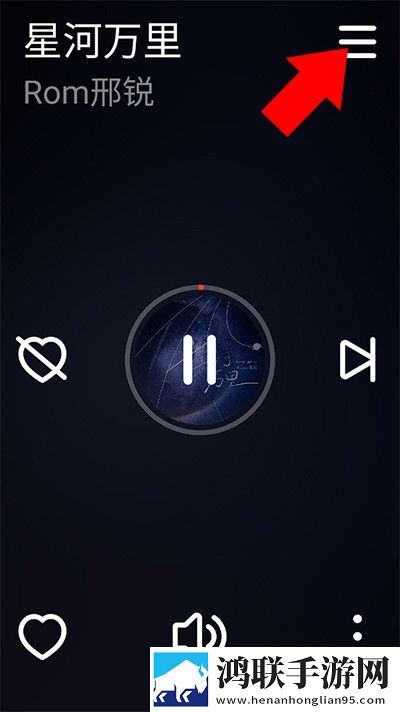
Task: Pause the song 星河万里
Action: (x=200, y=360)
